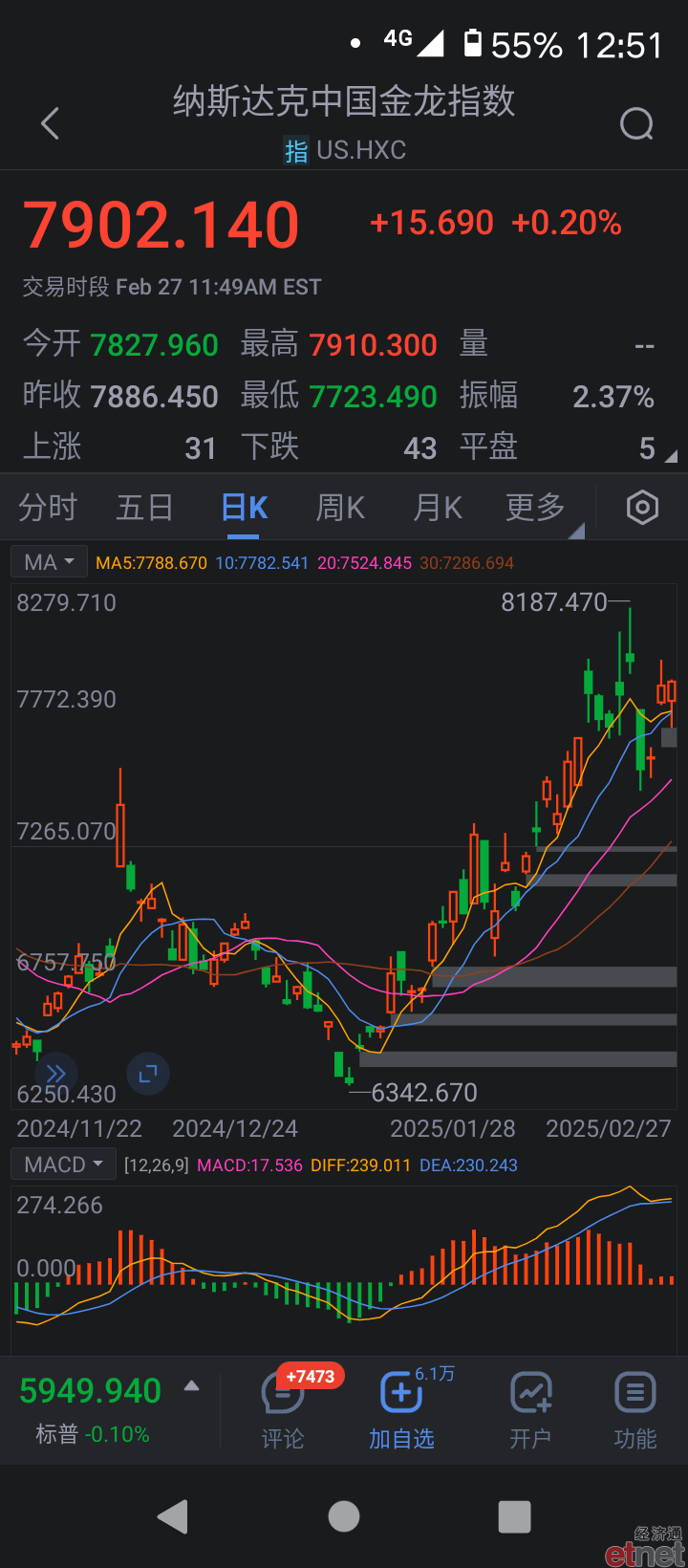This screenshot has height=1568, width=688.
Task: Open the search icon in the header
Action: pos(636,123)
